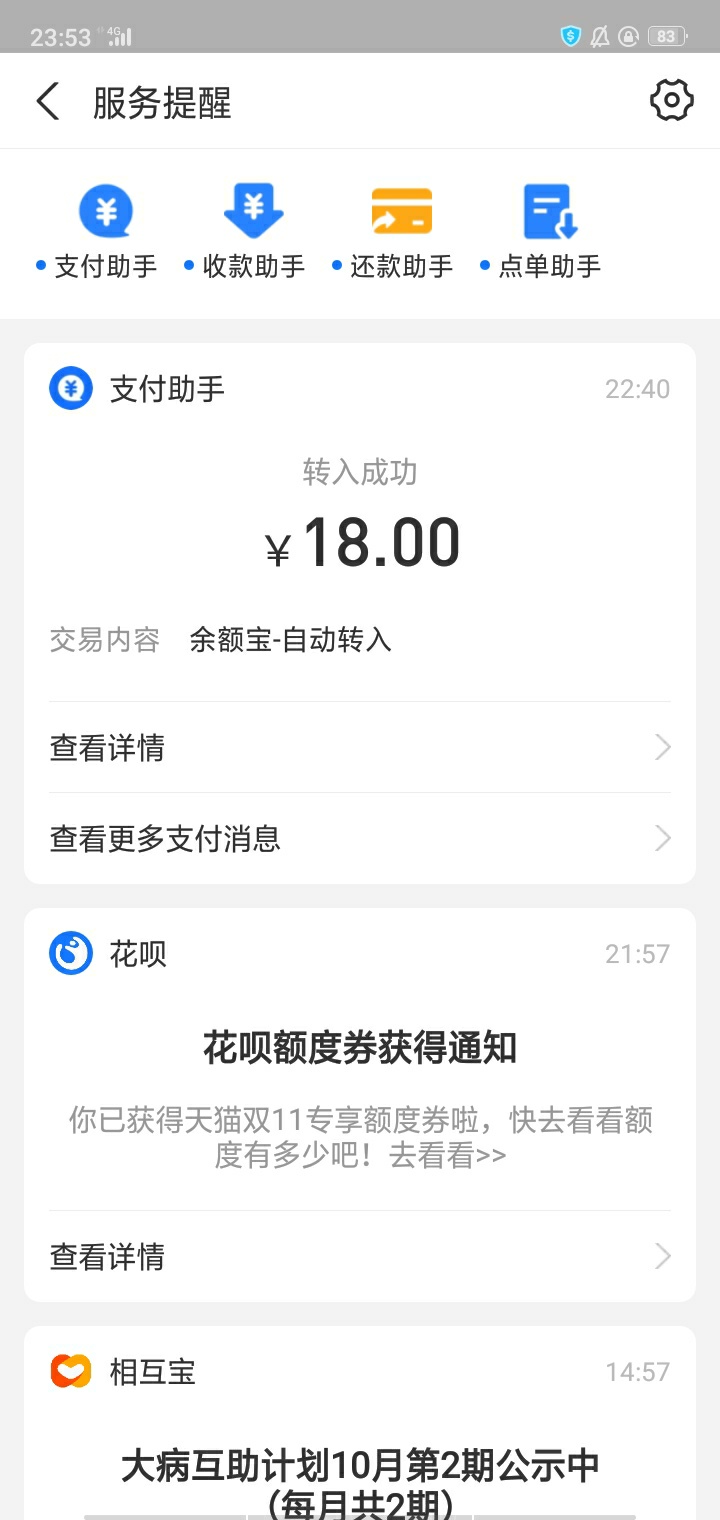The height and width of the screenshot is (1520, 720).
Task: Go back from 服务提醒
Action: [48, 102]
